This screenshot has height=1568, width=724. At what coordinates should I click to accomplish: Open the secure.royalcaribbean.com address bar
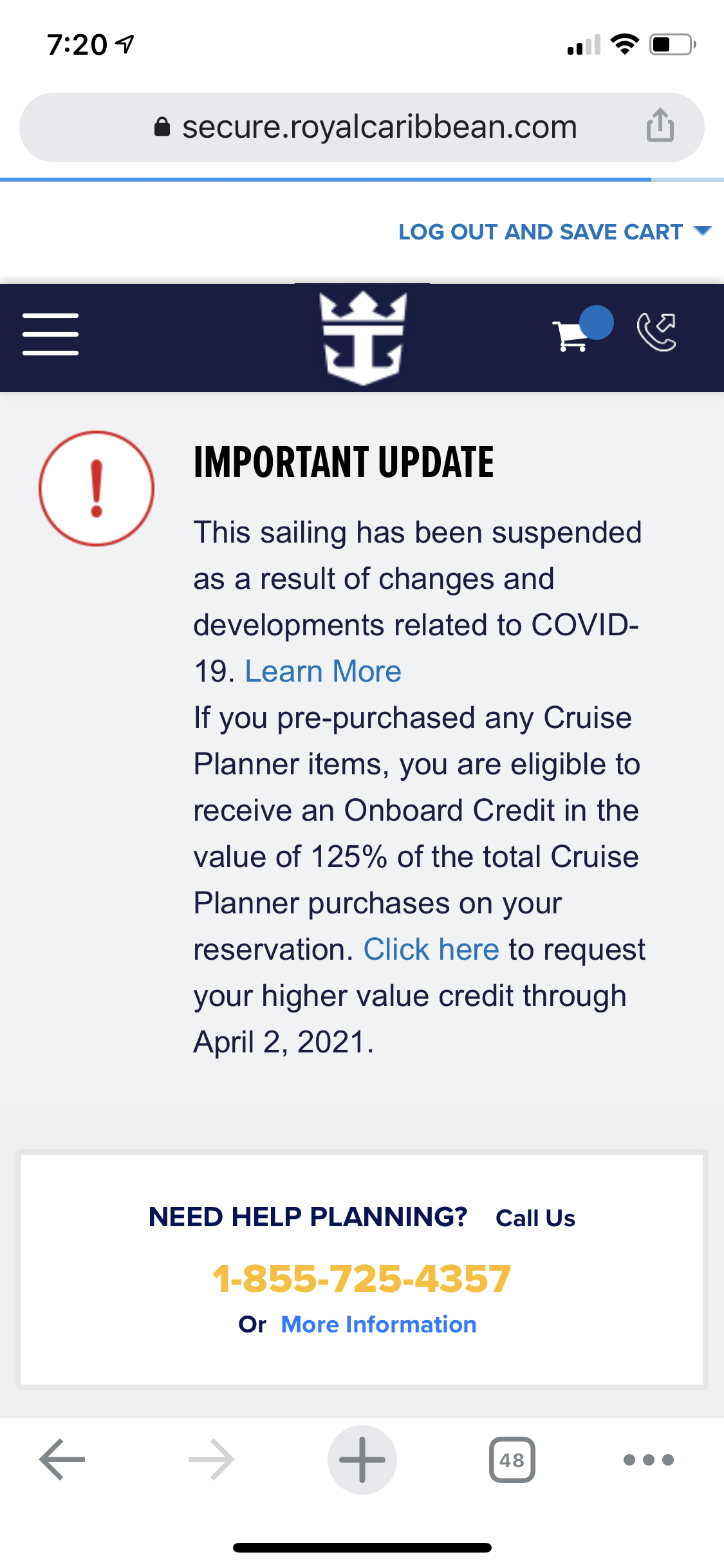click(x=362, y=127)
